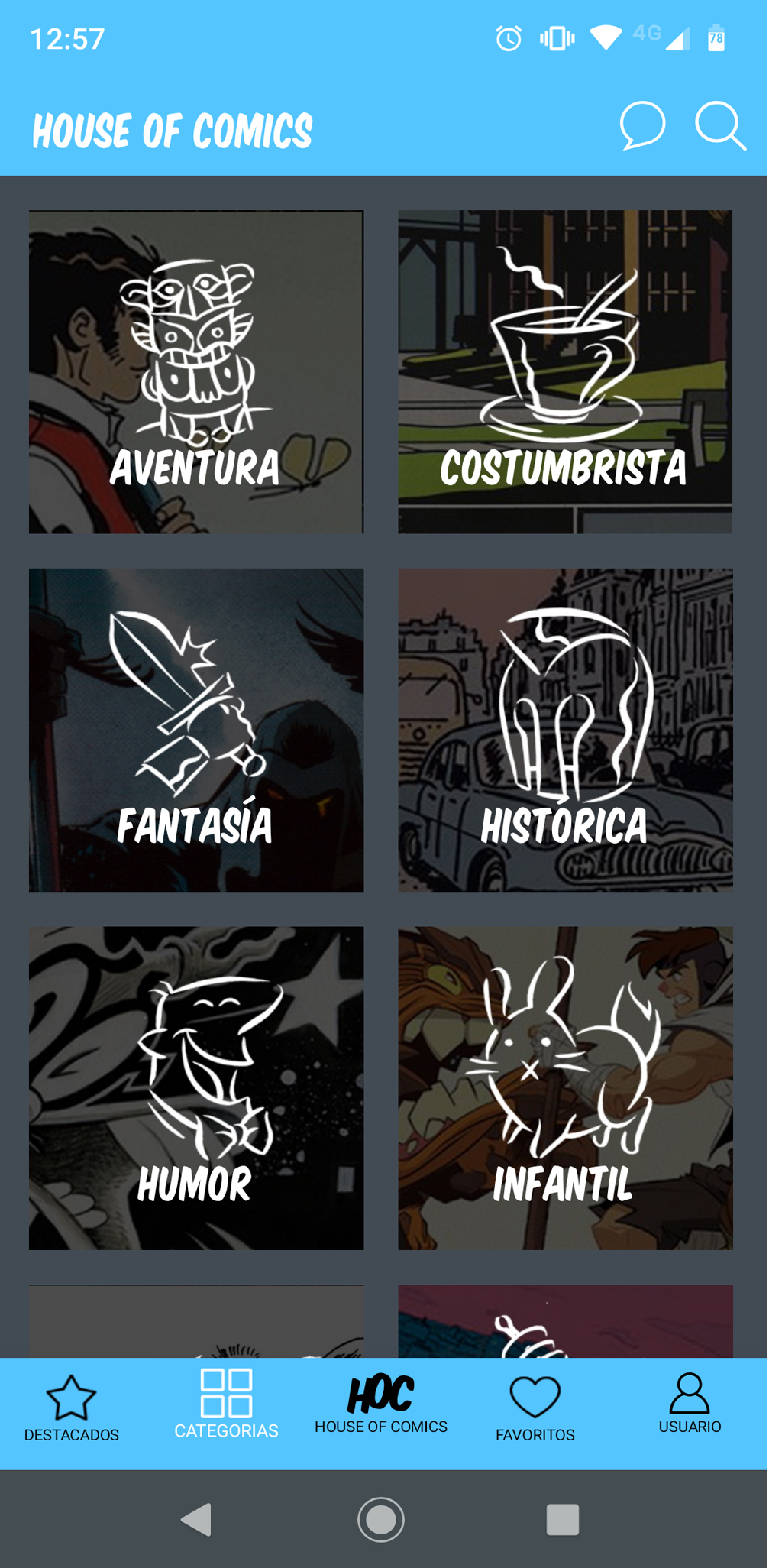The height and width of the screenshot is (1568, 769).
Task: Switch to the Usuario tab
Action: [690, 1404]
